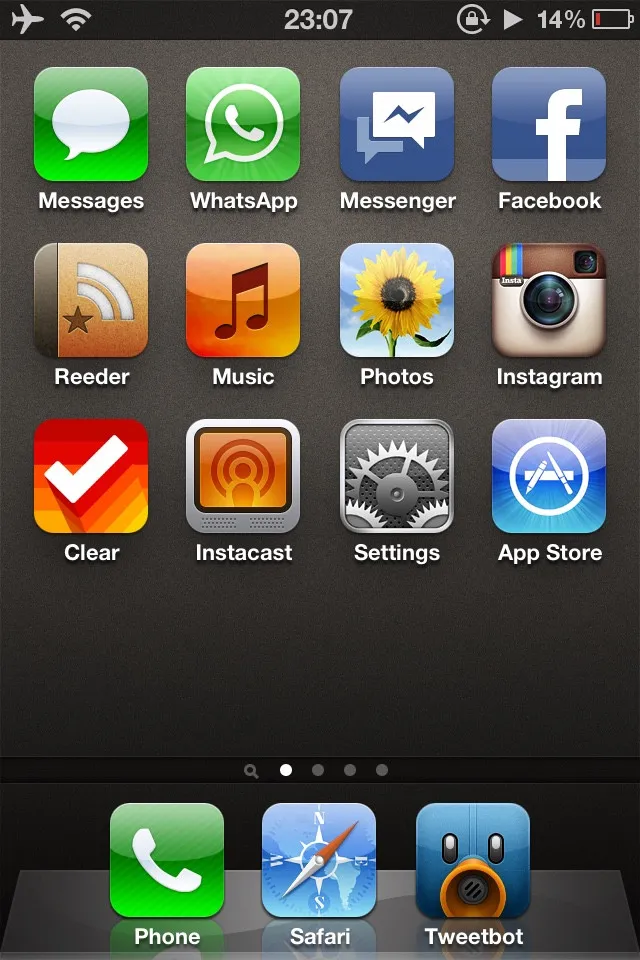Open Settings
The image size is (640, 960).
397,477
